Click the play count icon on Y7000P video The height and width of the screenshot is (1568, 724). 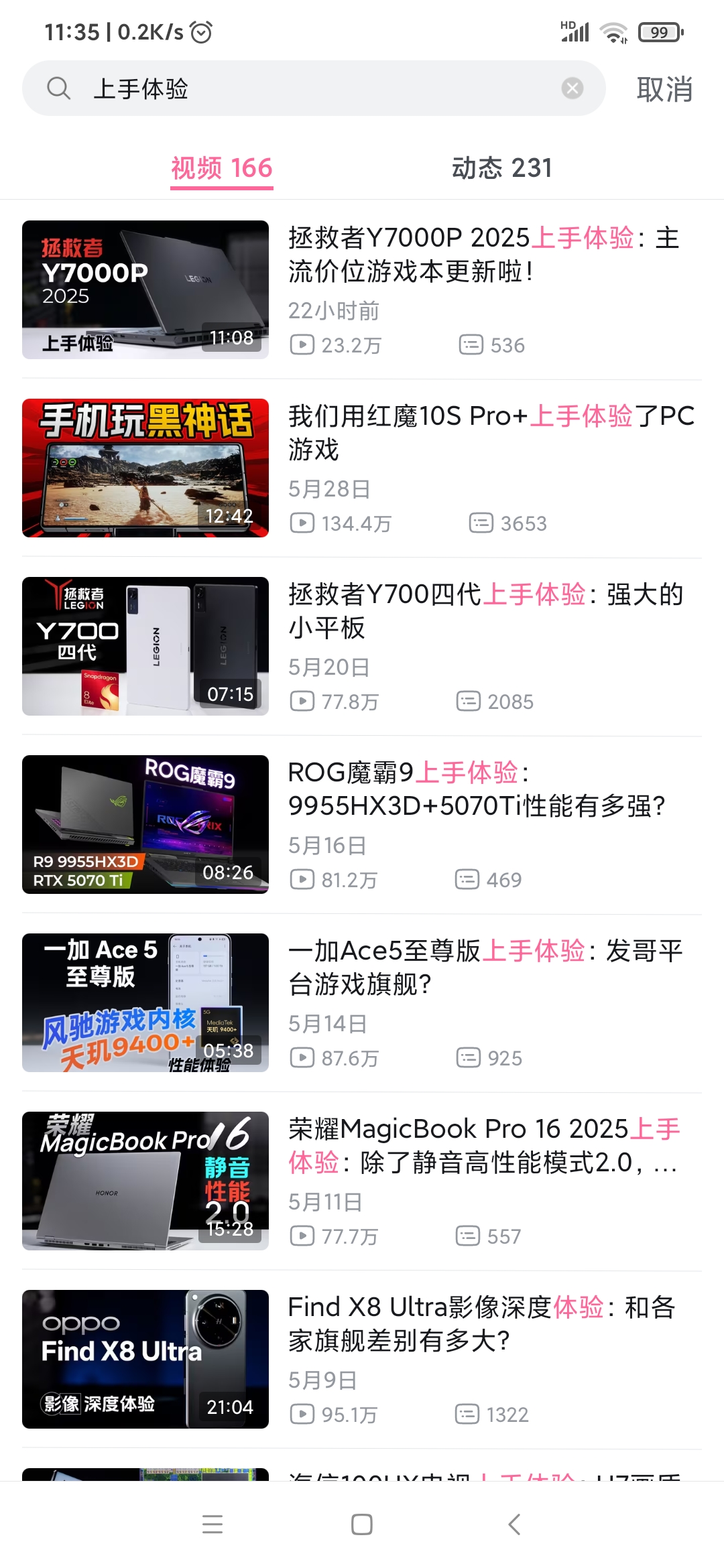coord(304,344)
